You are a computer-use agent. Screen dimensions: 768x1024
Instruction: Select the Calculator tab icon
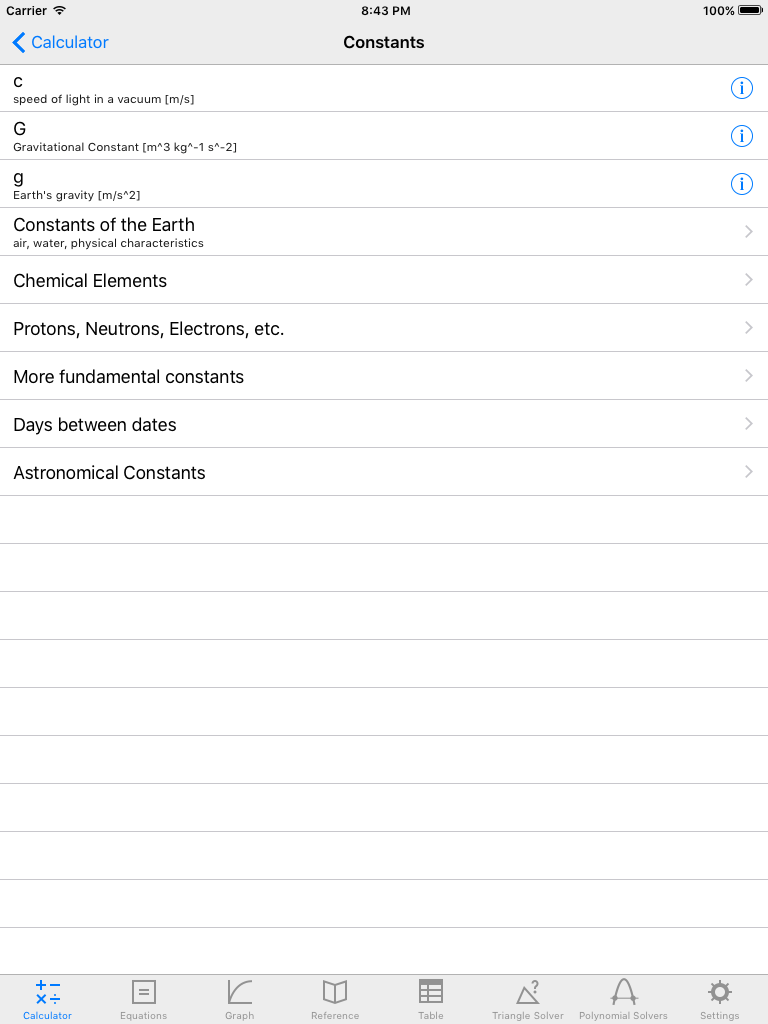[47, 998]
